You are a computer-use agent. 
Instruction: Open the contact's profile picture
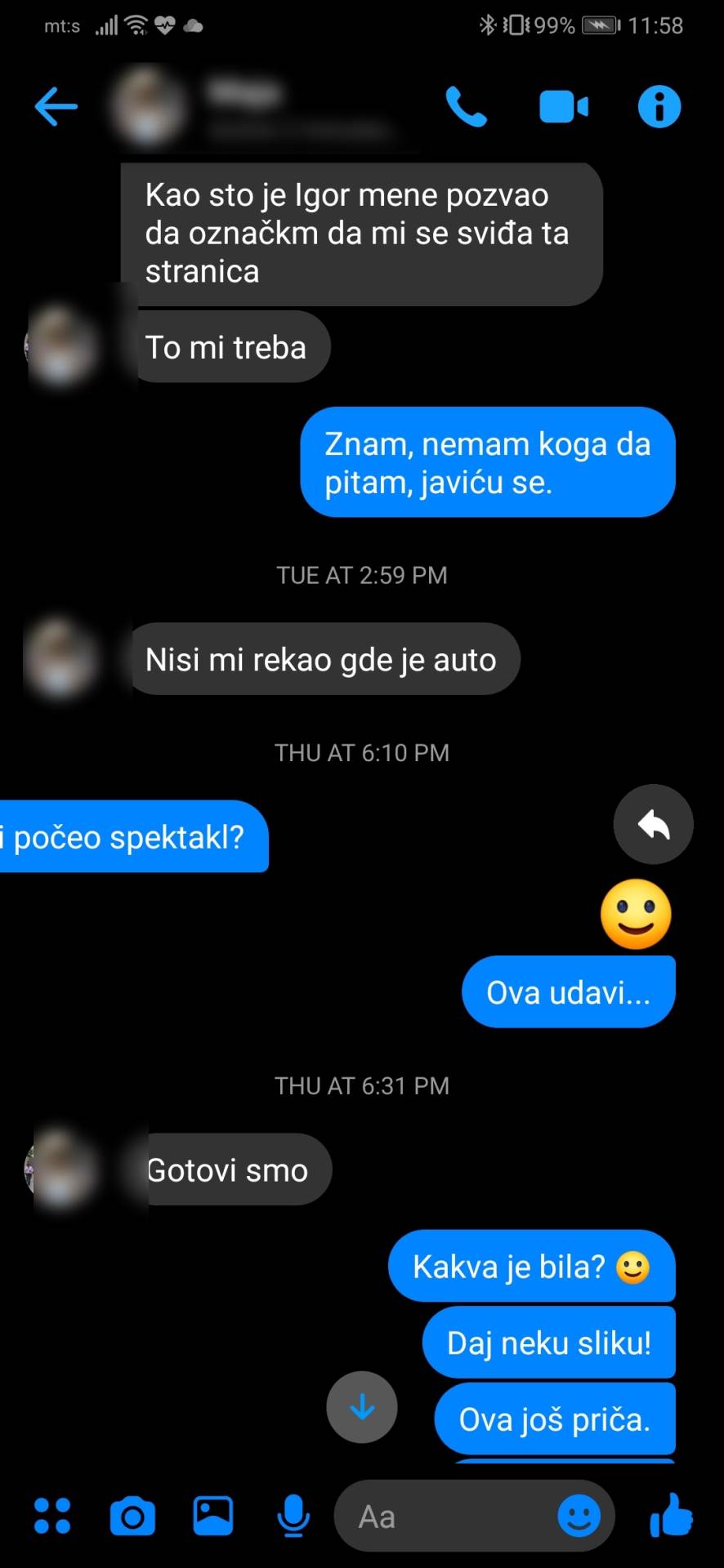(149, 106)
